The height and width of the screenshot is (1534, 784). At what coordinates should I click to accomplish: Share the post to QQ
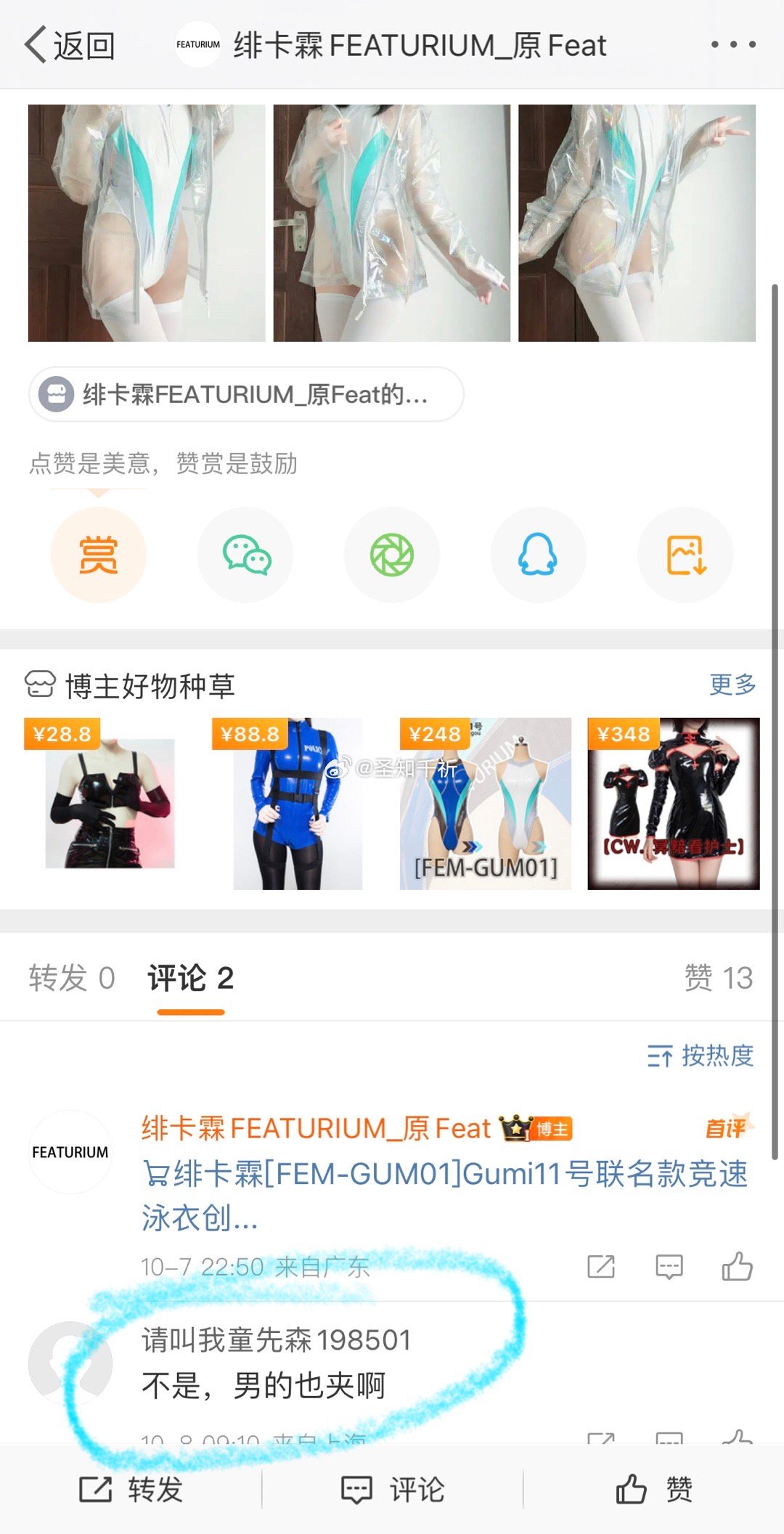pyautogui.click(x=538, y=555)
